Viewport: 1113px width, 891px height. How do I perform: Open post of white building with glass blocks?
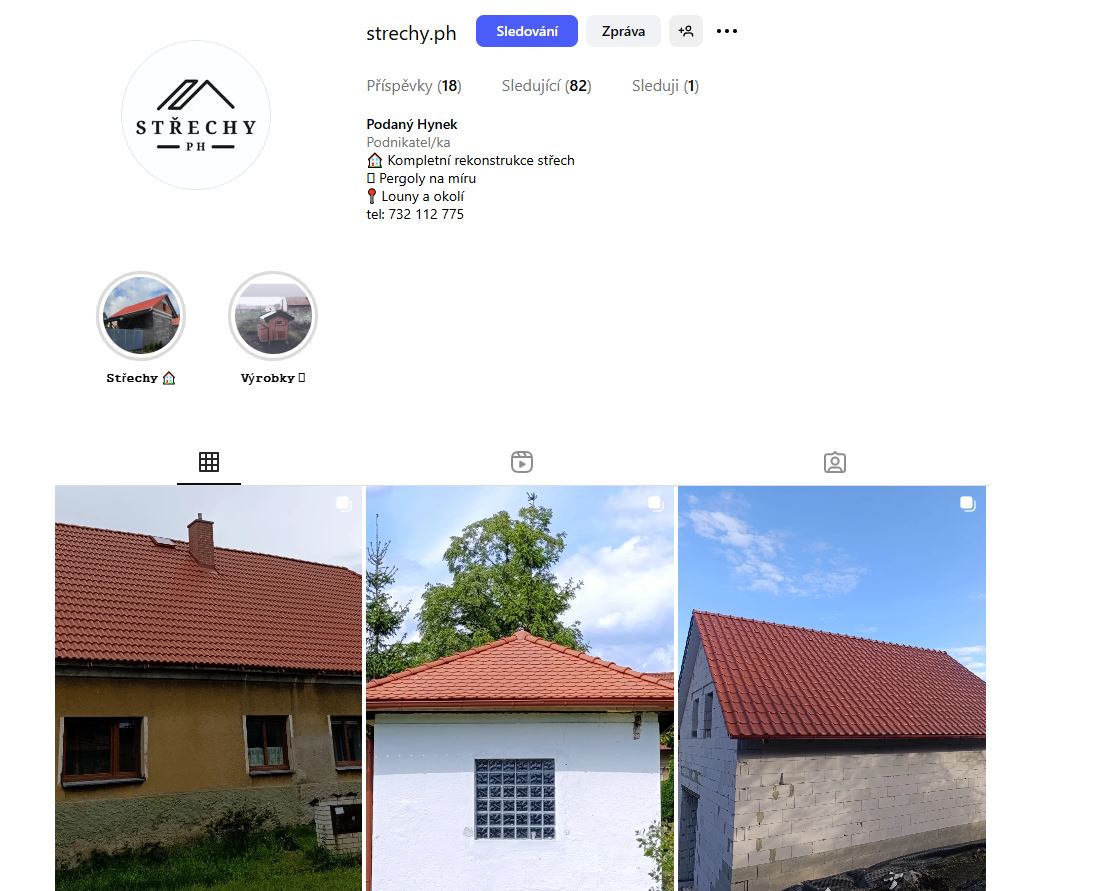tap(519, 688)
